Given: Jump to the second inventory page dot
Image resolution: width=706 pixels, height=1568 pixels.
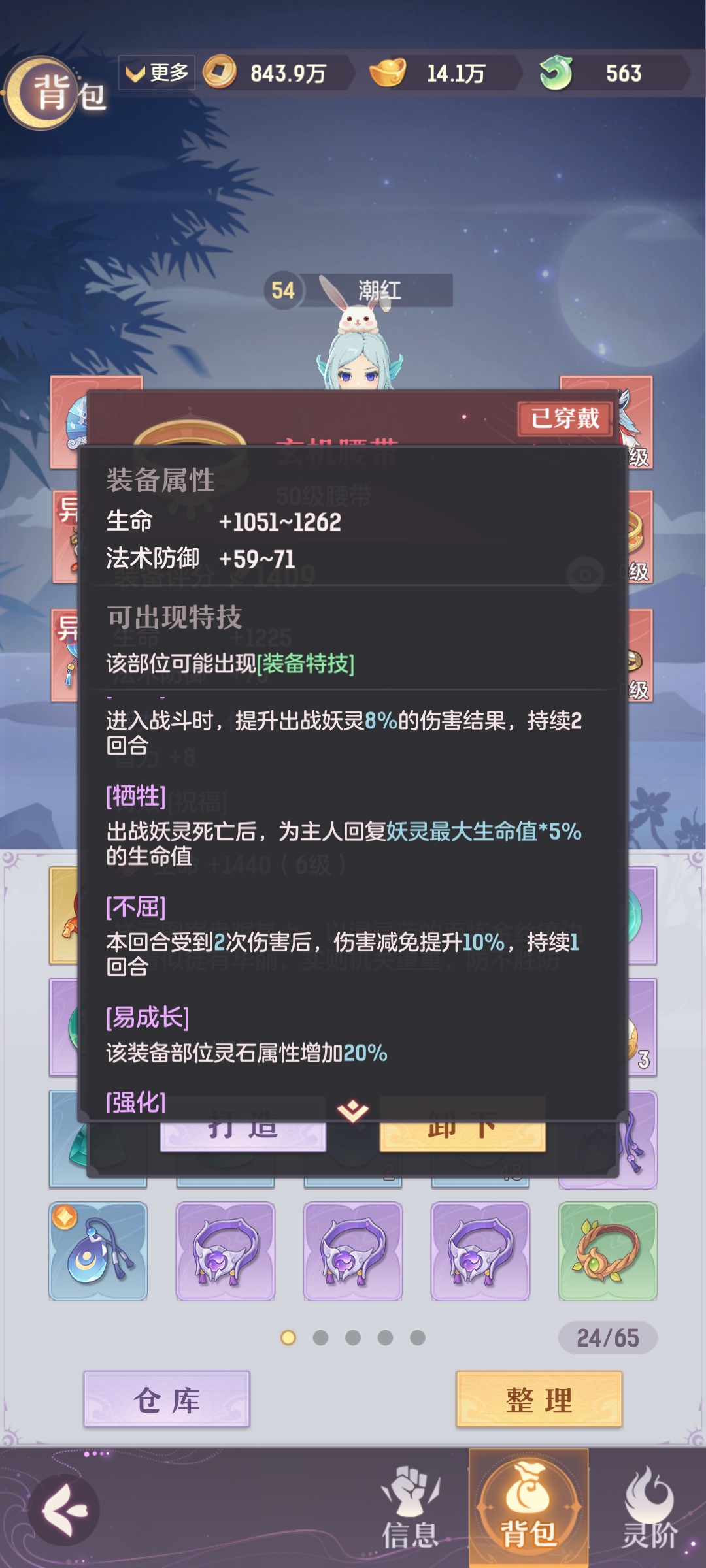Looking at the screenshot, I should coord(320,1338).
